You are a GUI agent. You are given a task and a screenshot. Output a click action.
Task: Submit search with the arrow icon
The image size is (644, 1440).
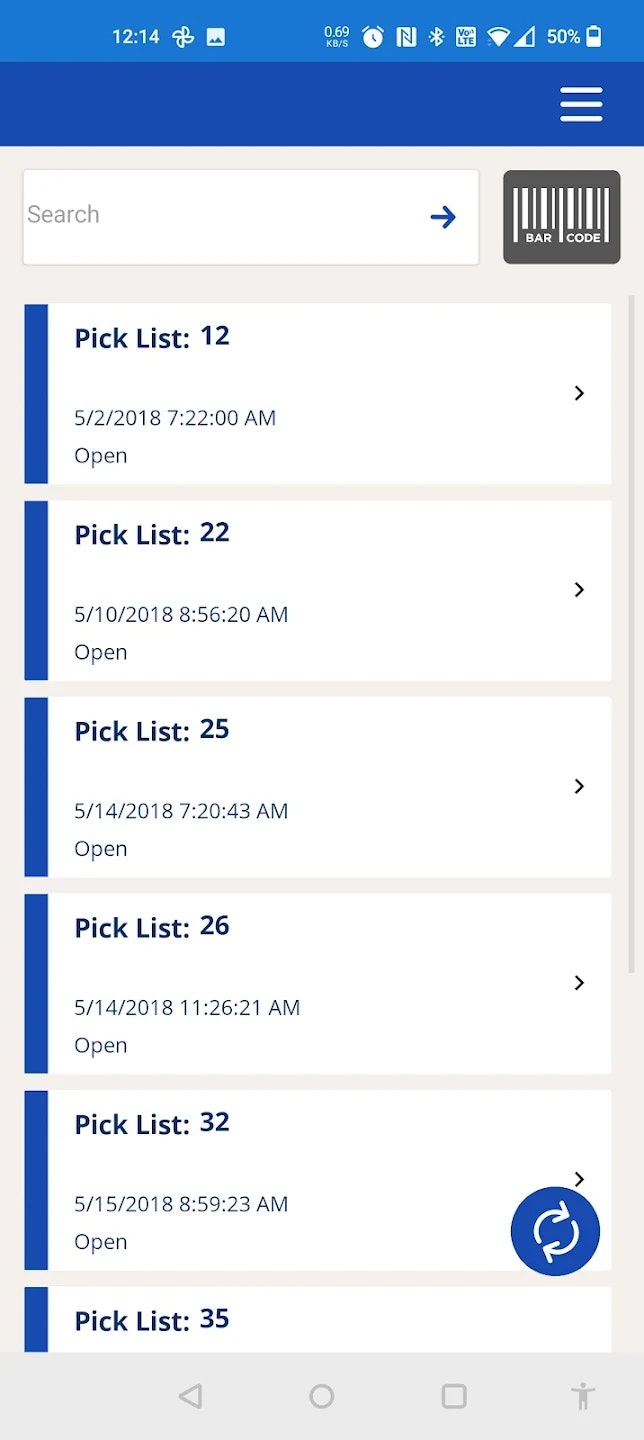coord(443,217)
